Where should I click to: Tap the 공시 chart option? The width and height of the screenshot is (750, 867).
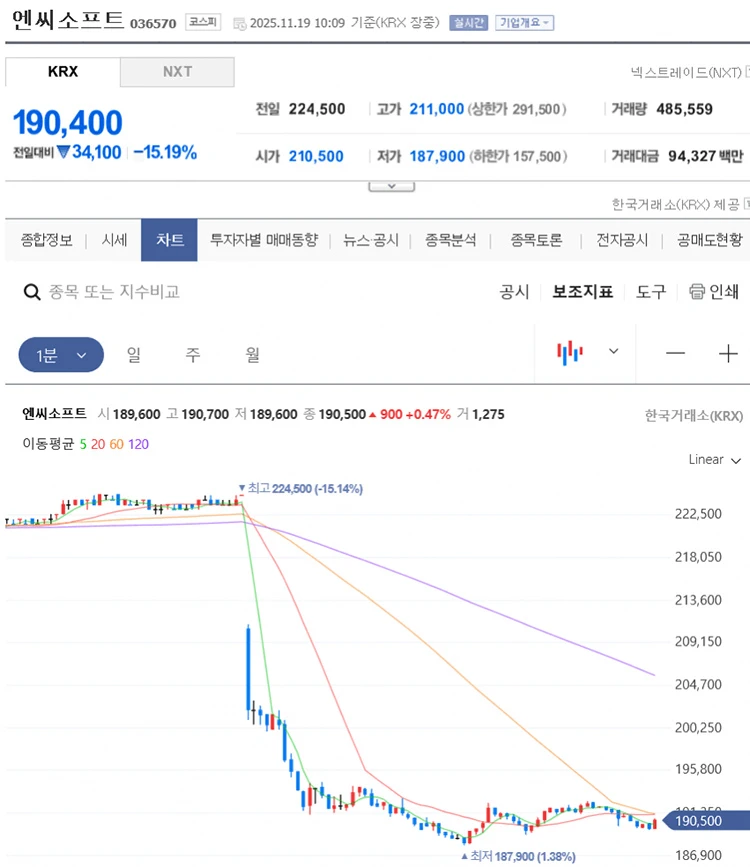click(x=514, y=292)
